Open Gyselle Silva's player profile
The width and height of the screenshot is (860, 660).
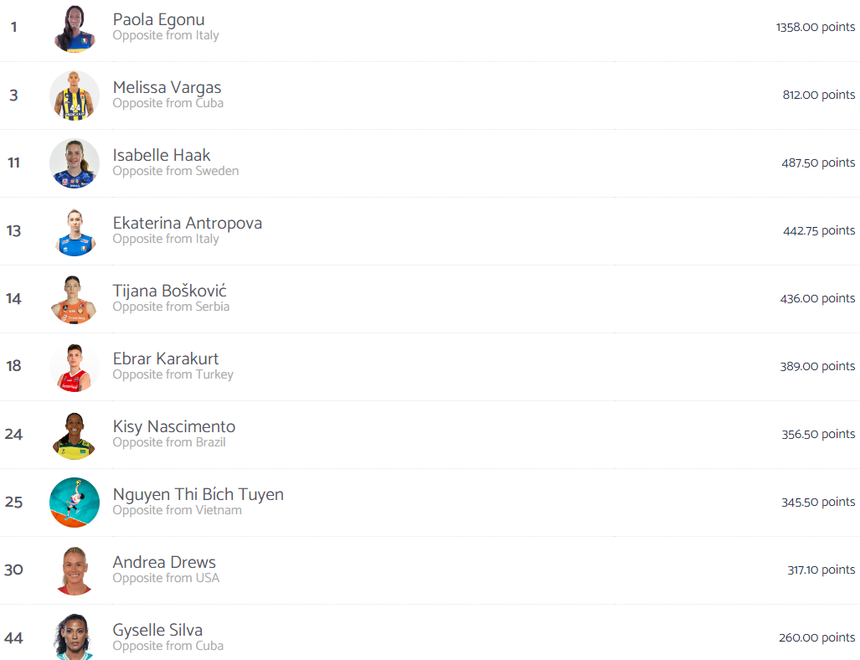coord(157,631)
